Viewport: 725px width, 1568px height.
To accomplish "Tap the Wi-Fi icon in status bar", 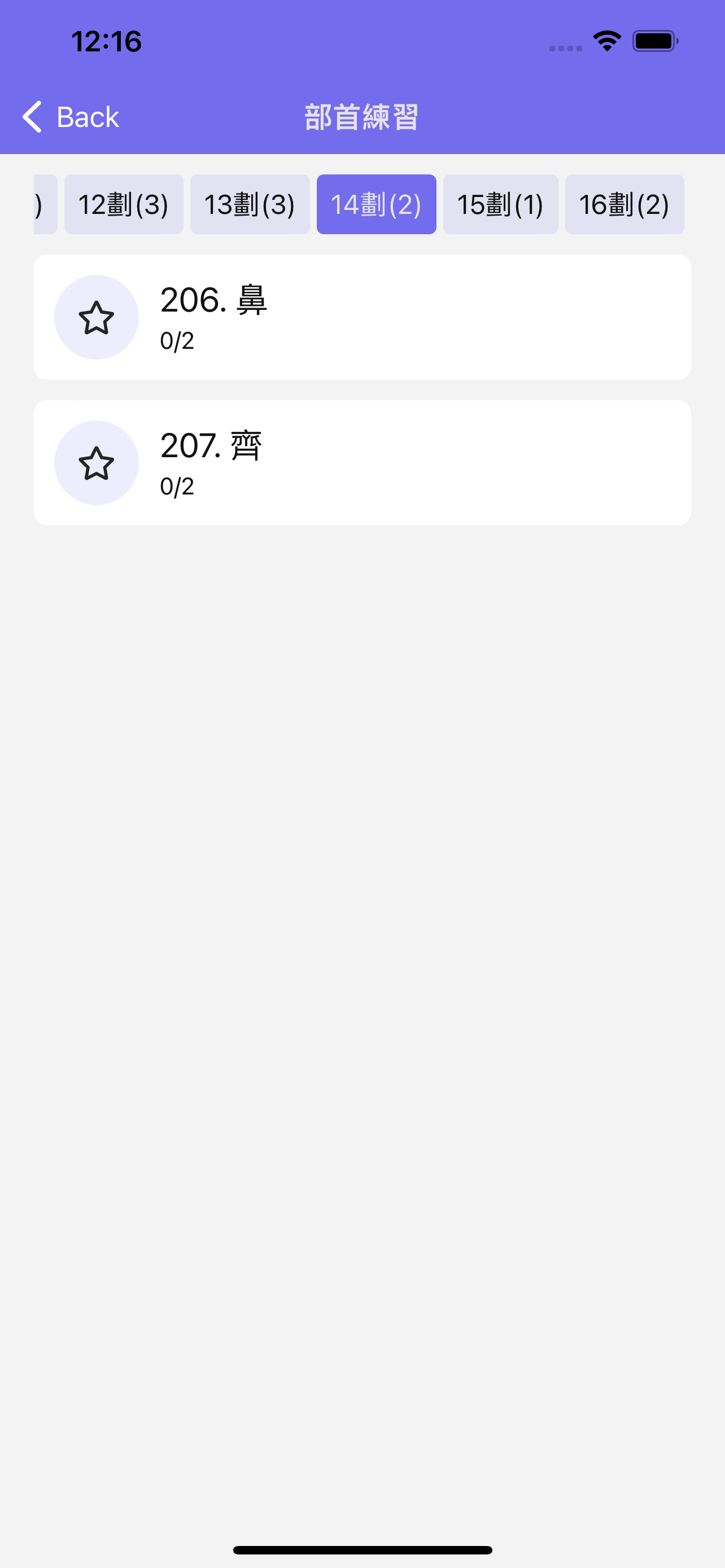I will 605,40.
